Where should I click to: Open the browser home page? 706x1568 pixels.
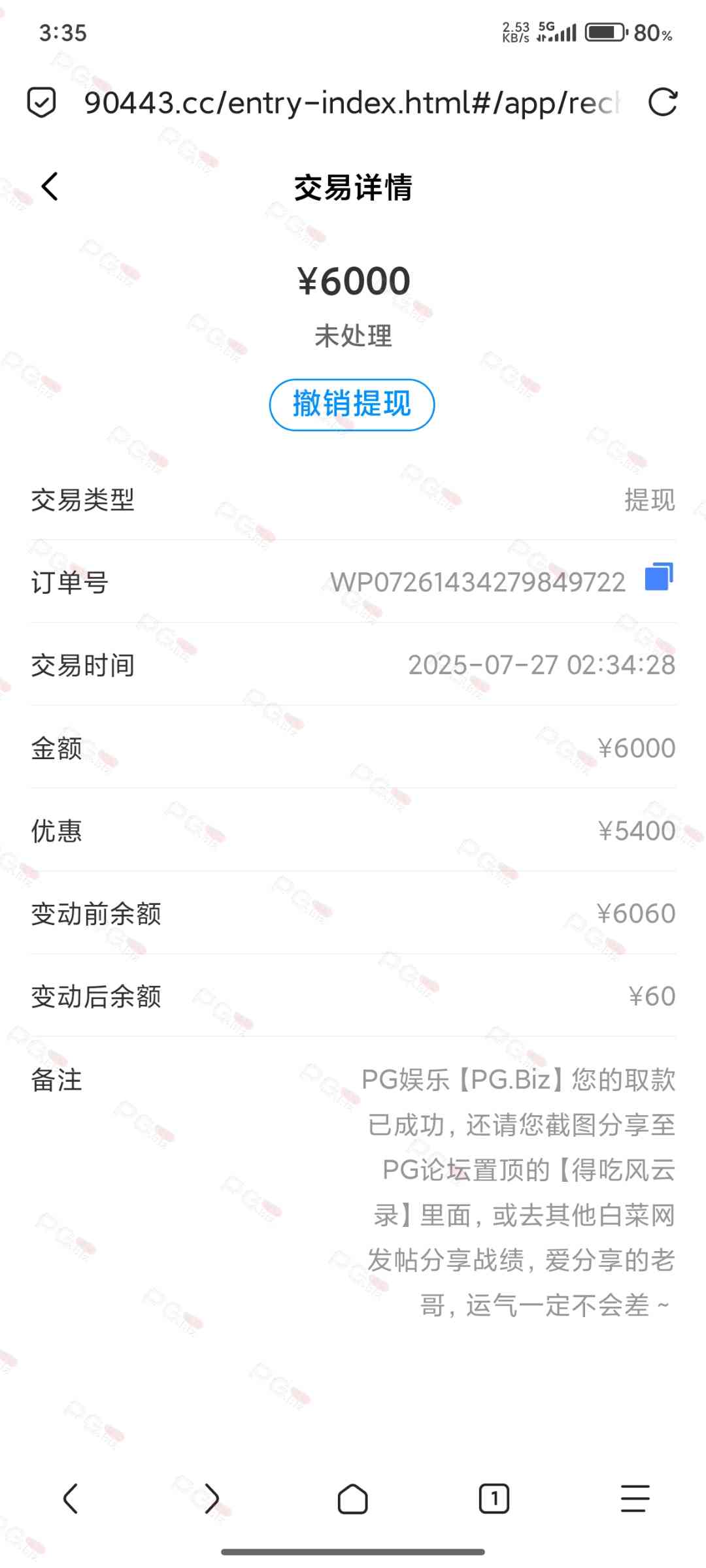click(352, 1498)
